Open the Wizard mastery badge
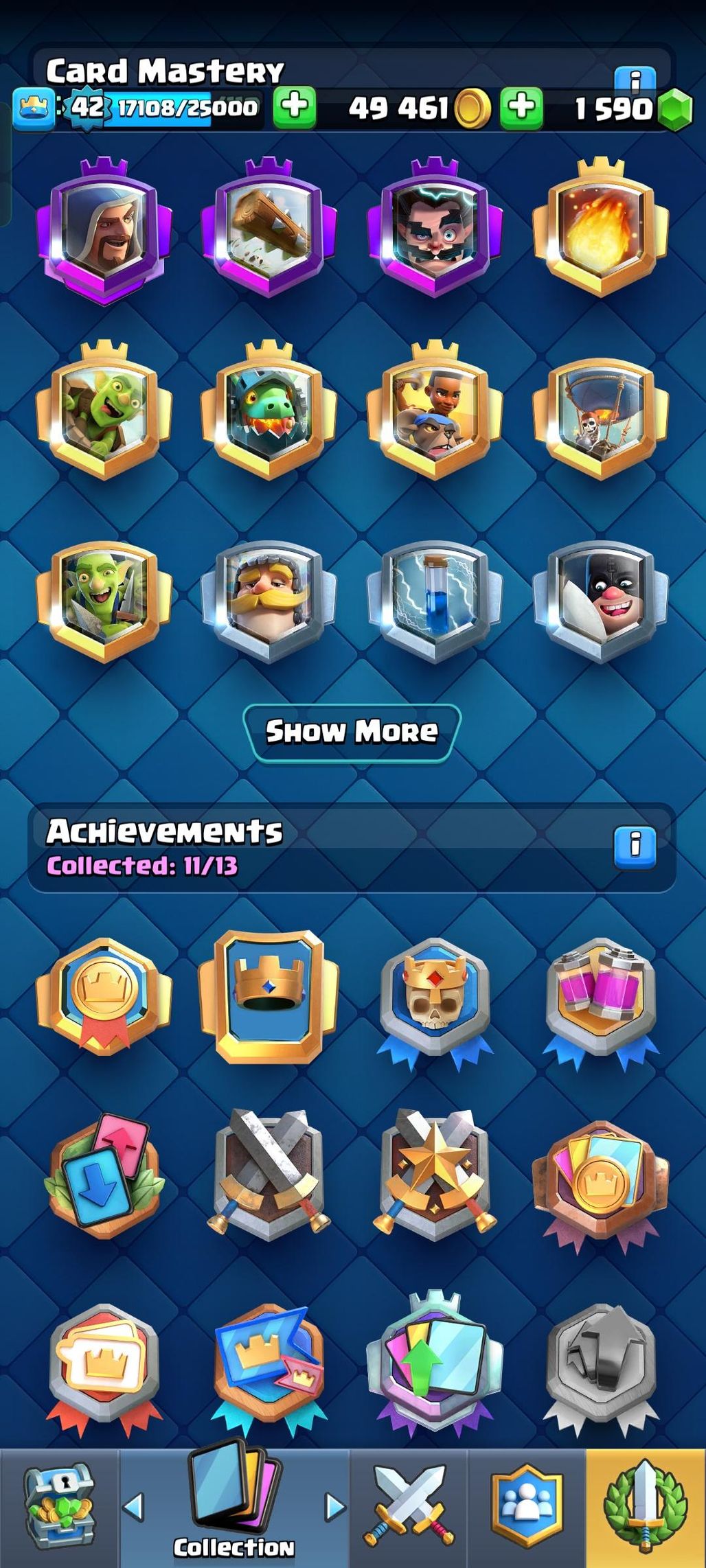 pyautogui.click(x=104, y=231)
